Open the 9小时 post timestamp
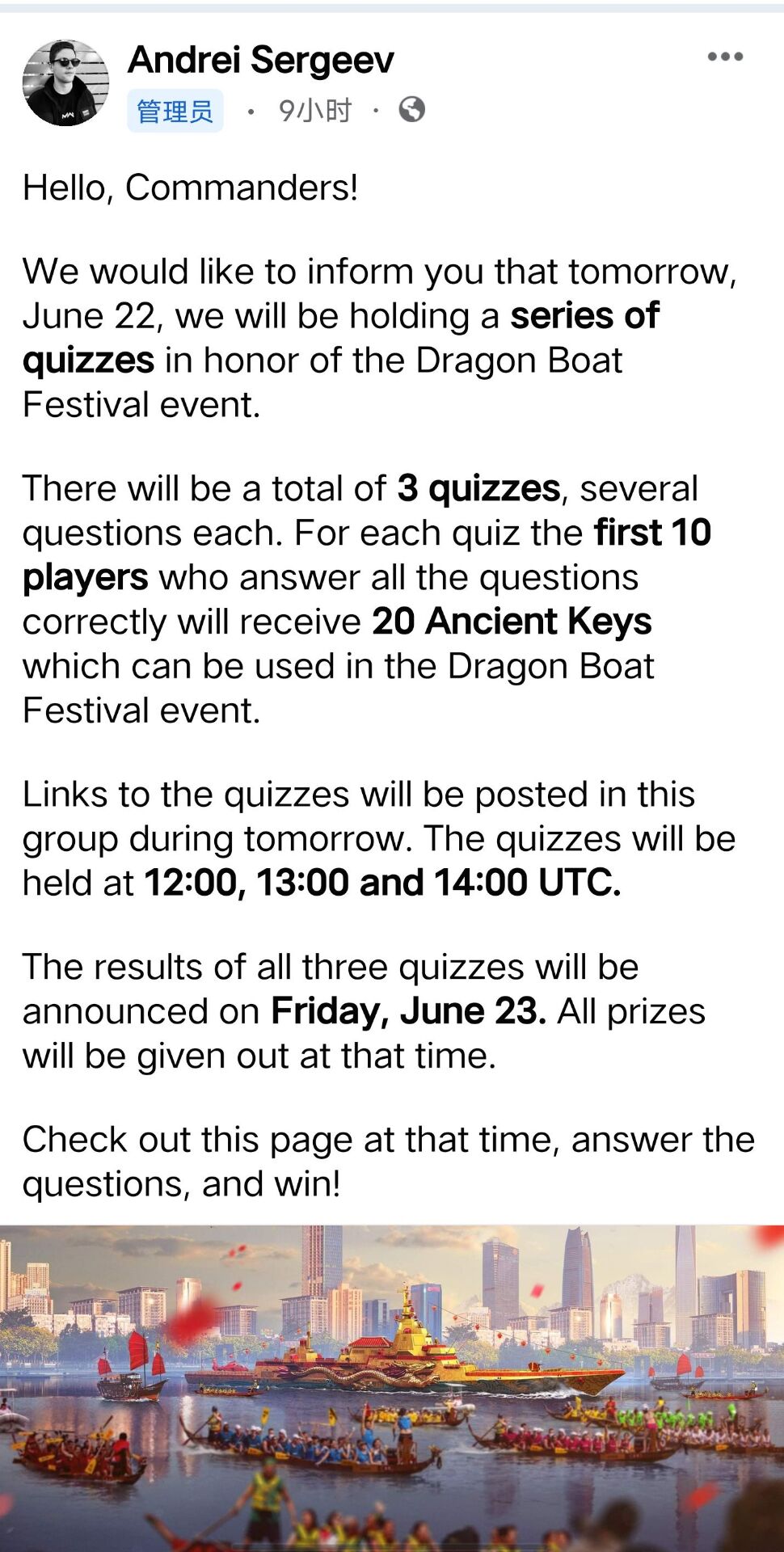Image resolution: width=784 pixels, height=1552 pixels. pos(314,111)
